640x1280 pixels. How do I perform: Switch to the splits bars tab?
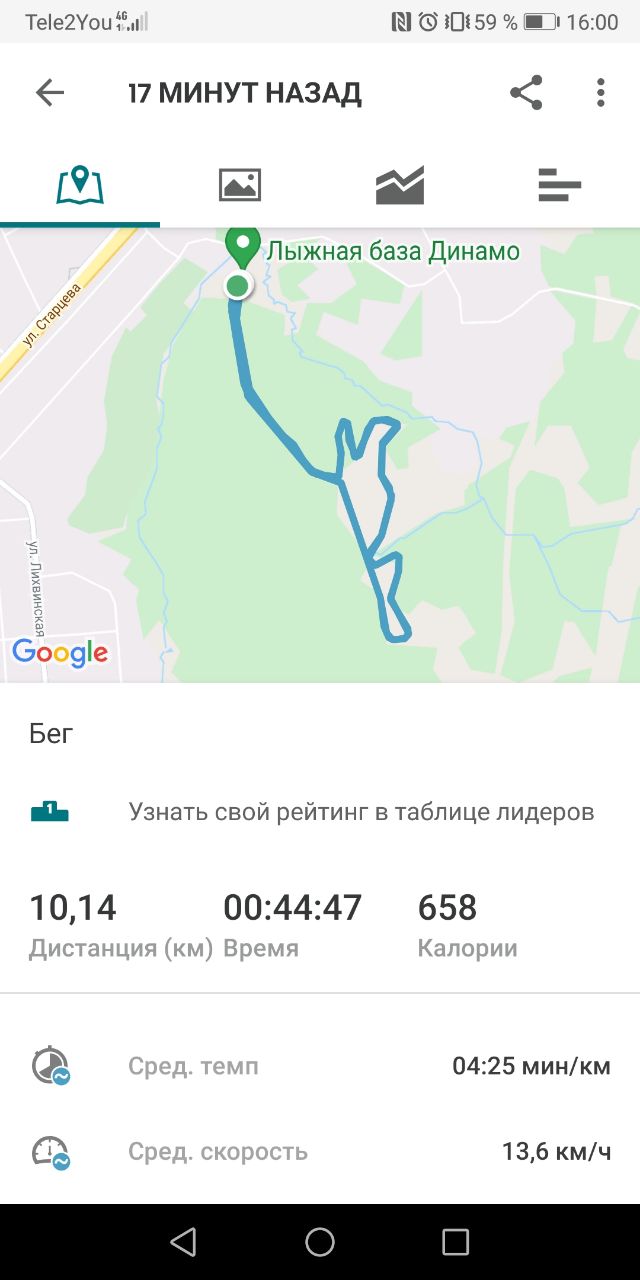click(560, 185)
